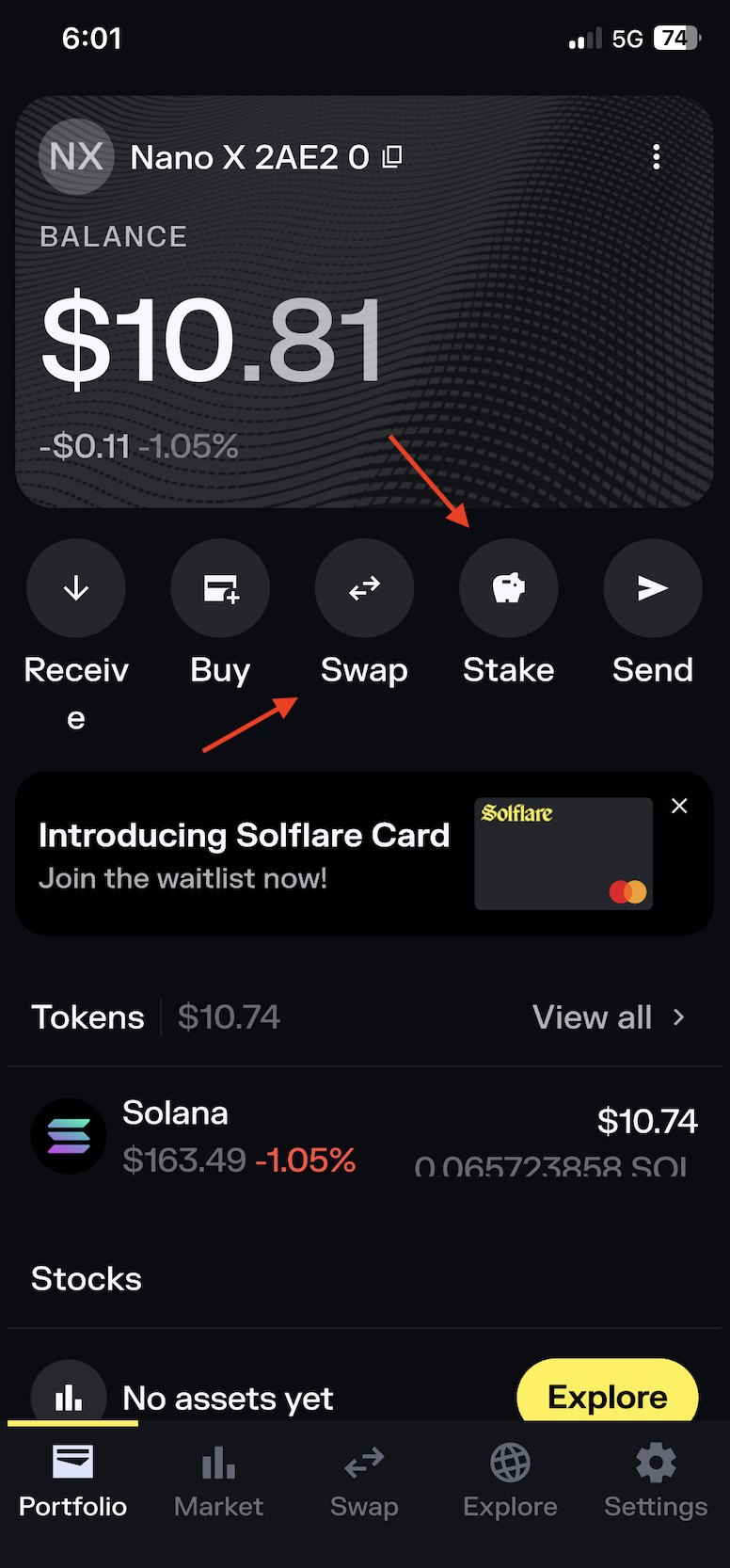Image resolution: width=730 pixels, height=1568 pixels.
Task: Tap the yellow Explore button
Action: click(x=607, y=1397)
